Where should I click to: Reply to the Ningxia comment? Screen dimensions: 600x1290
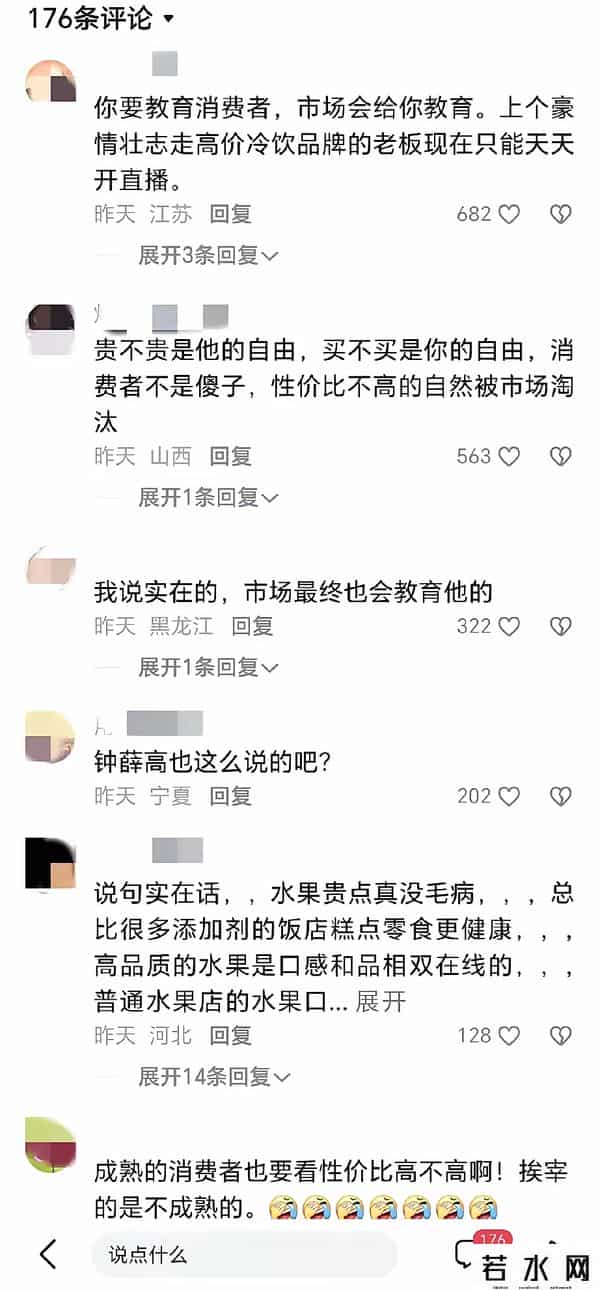[x=230, y=796]
